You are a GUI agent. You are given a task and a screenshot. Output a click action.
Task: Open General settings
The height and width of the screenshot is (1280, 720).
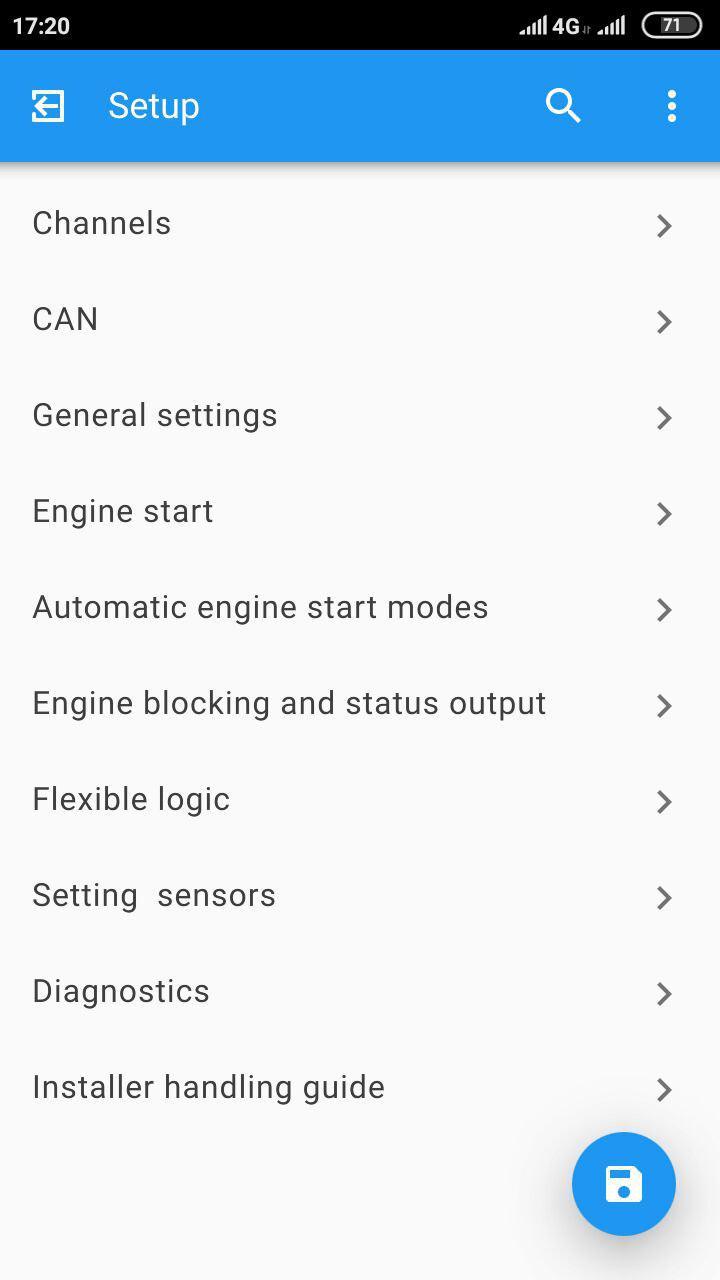tap(360, 416)
